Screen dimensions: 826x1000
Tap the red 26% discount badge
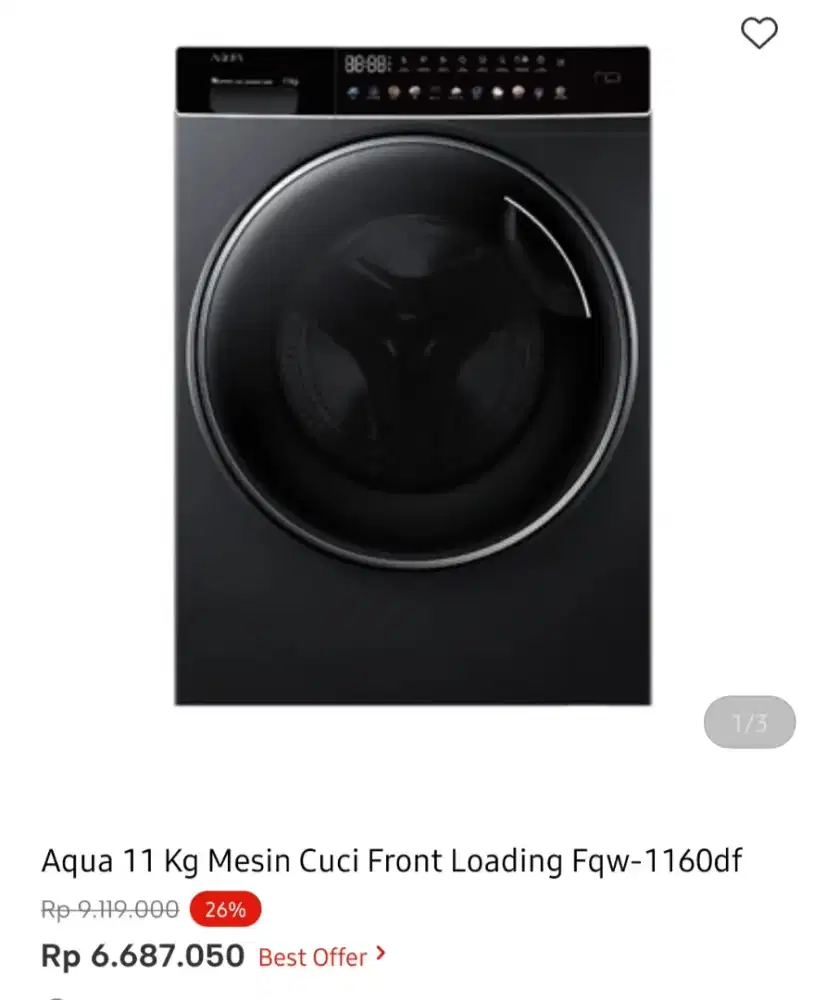[x=225, y=911]
